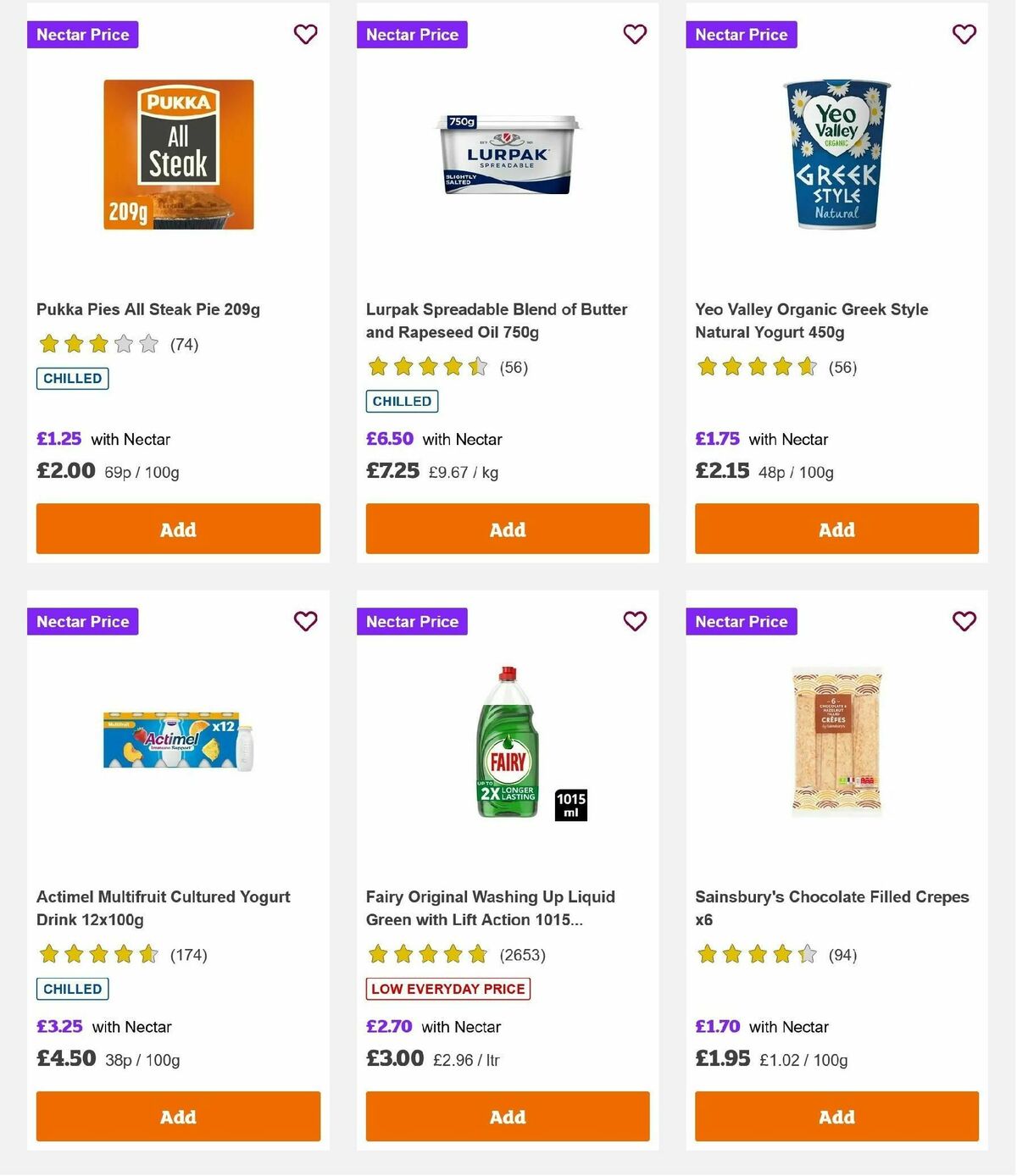
Task: Favourite the Pukka Pies All Steak Pie
Action: point(305,35)
